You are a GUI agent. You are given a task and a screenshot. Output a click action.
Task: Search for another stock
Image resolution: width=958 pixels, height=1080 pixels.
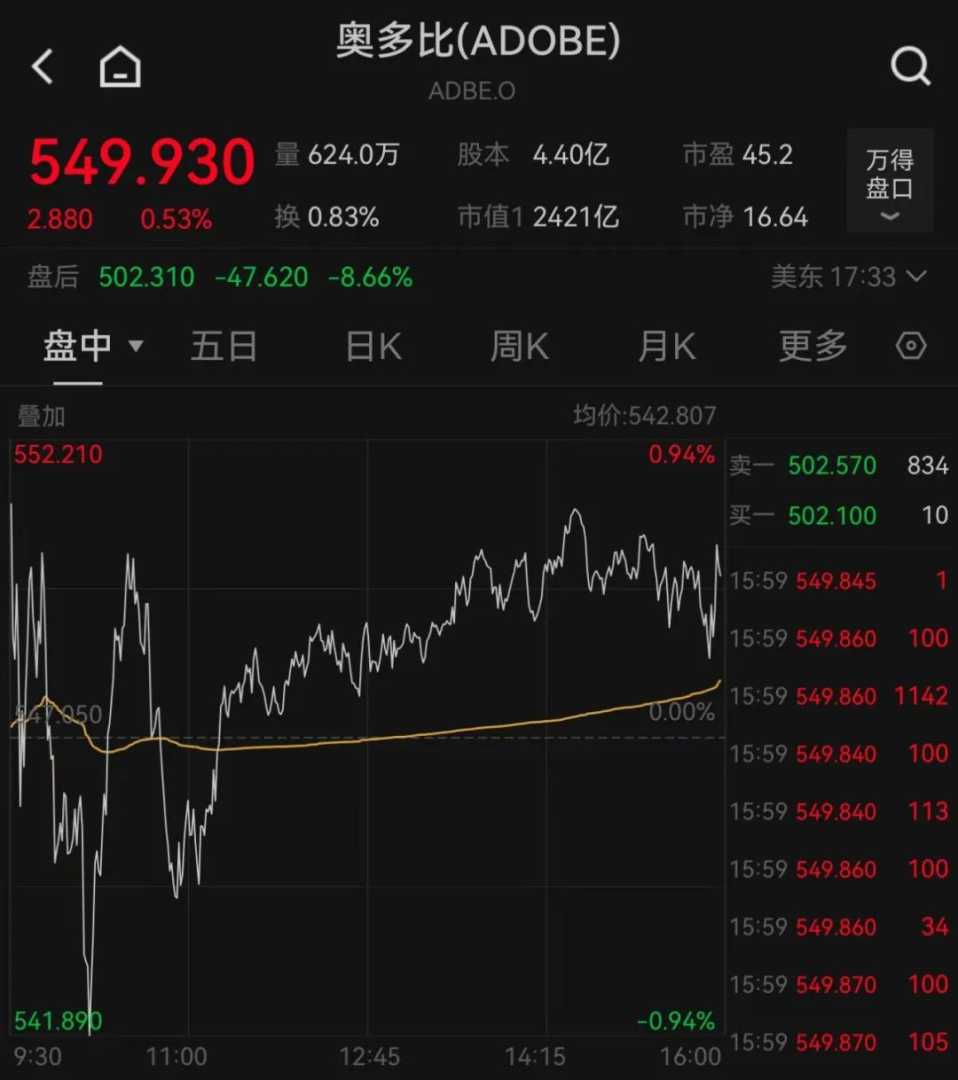tap(910, 67)
